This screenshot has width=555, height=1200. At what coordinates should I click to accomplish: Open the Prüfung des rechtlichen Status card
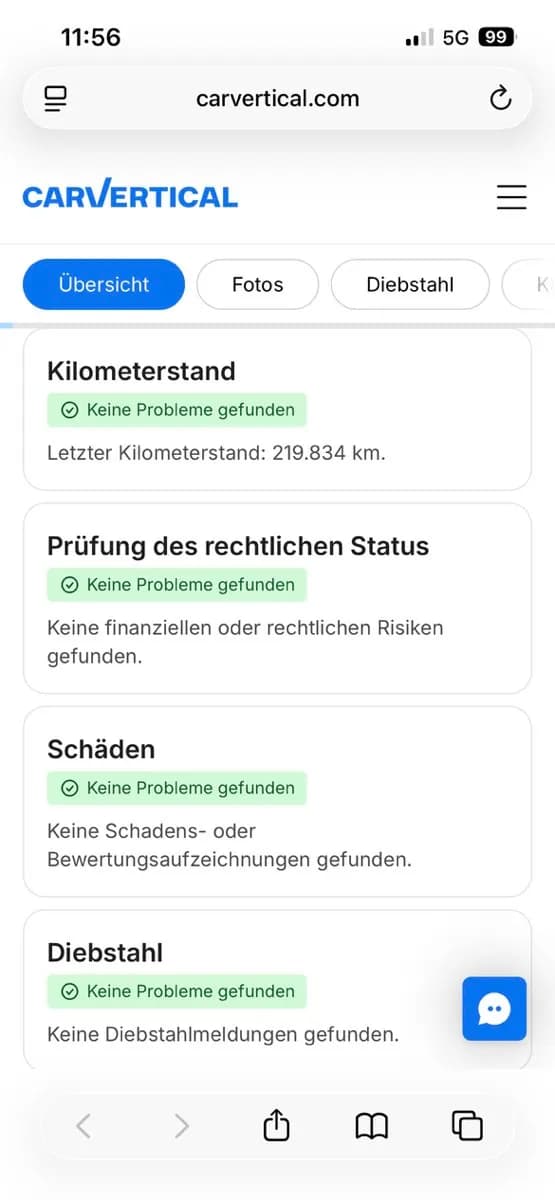pyautogui.click(x=277, y=598)
